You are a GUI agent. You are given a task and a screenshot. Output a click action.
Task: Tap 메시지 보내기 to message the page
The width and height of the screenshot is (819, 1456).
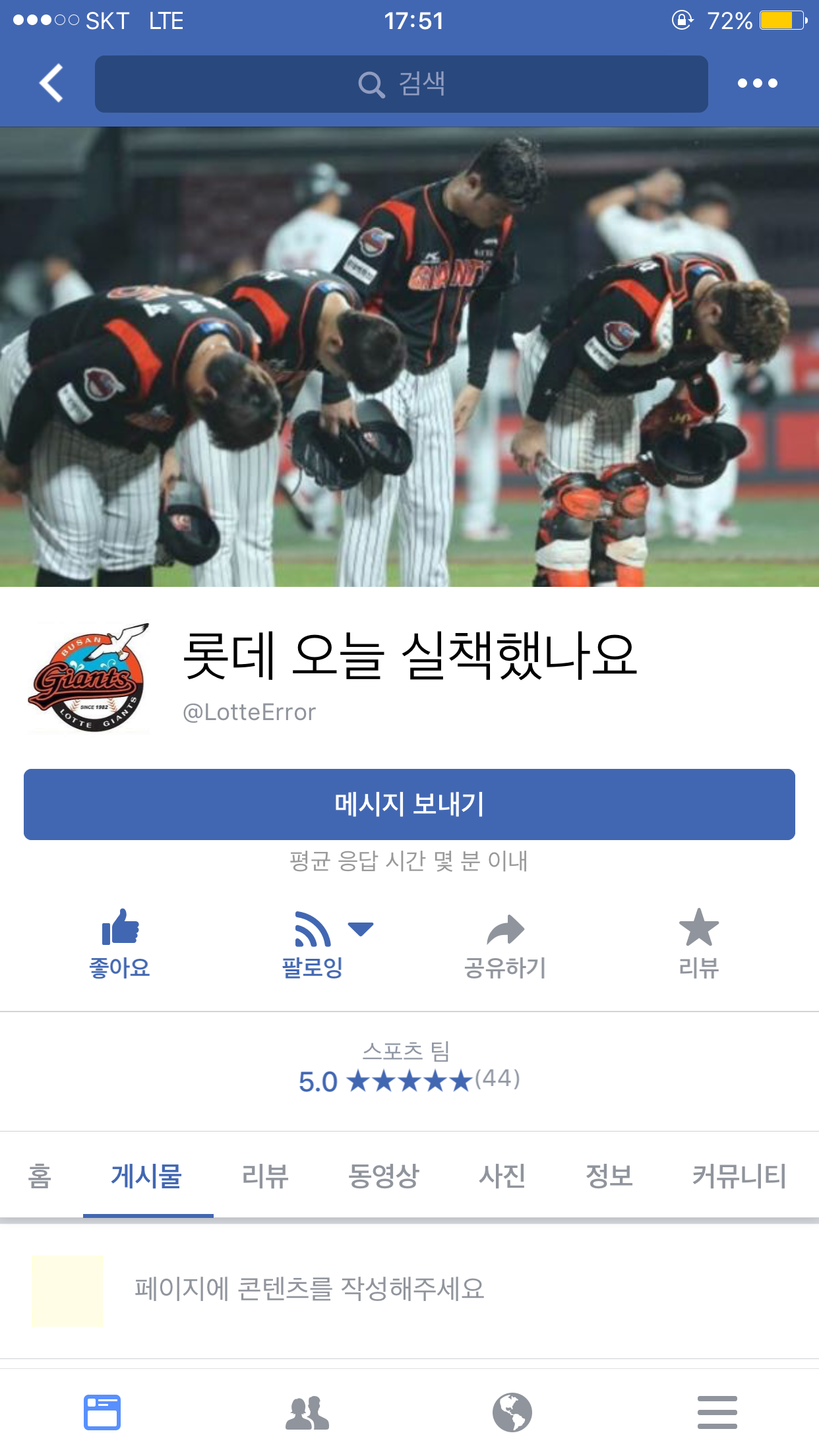click(409, 804)
